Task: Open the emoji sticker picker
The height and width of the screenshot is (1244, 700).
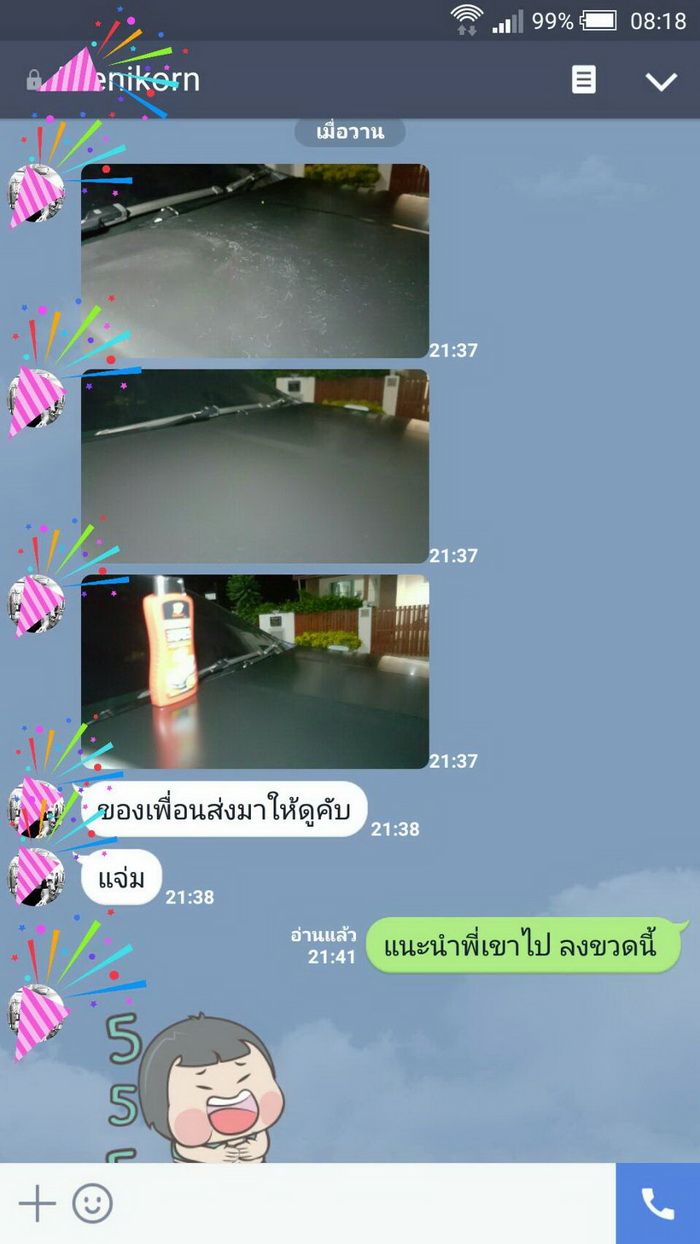Action: click(x=92, y=1203)
